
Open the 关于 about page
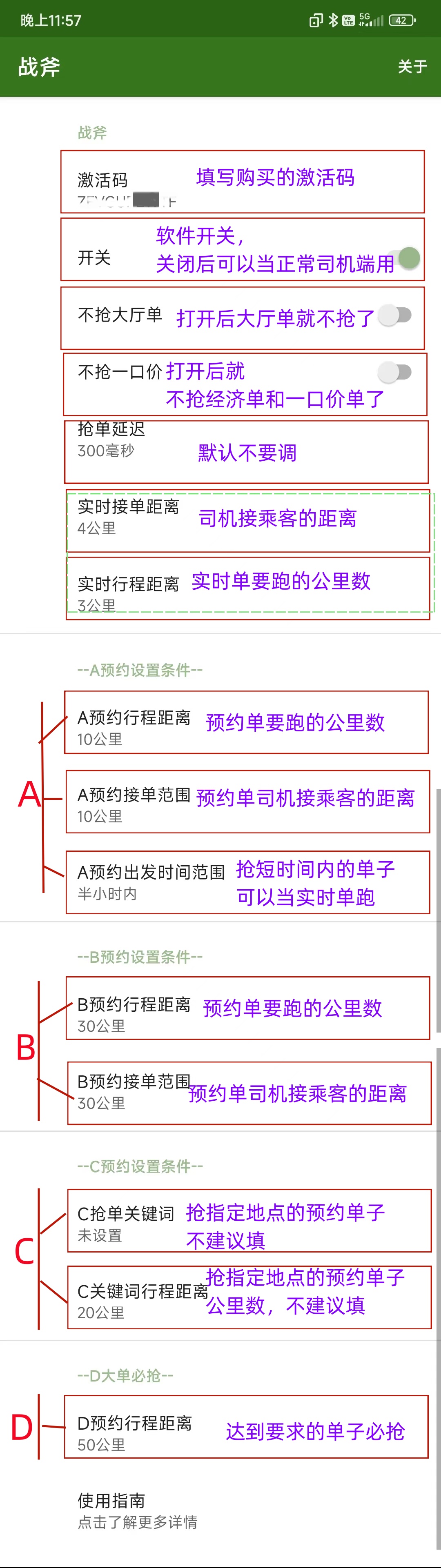412,67
